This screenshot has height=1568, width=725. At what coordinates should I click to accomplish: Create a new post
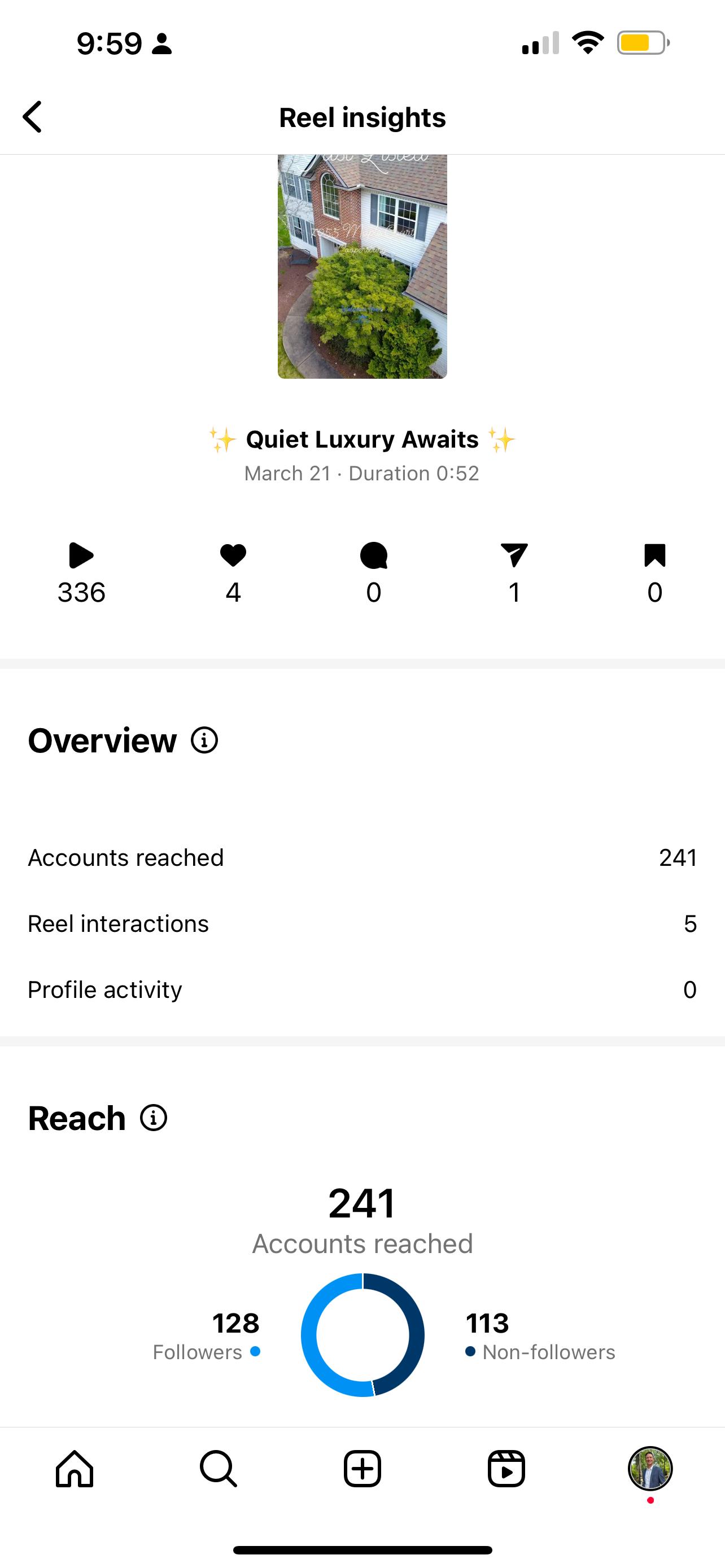[x=362, y=1469]
